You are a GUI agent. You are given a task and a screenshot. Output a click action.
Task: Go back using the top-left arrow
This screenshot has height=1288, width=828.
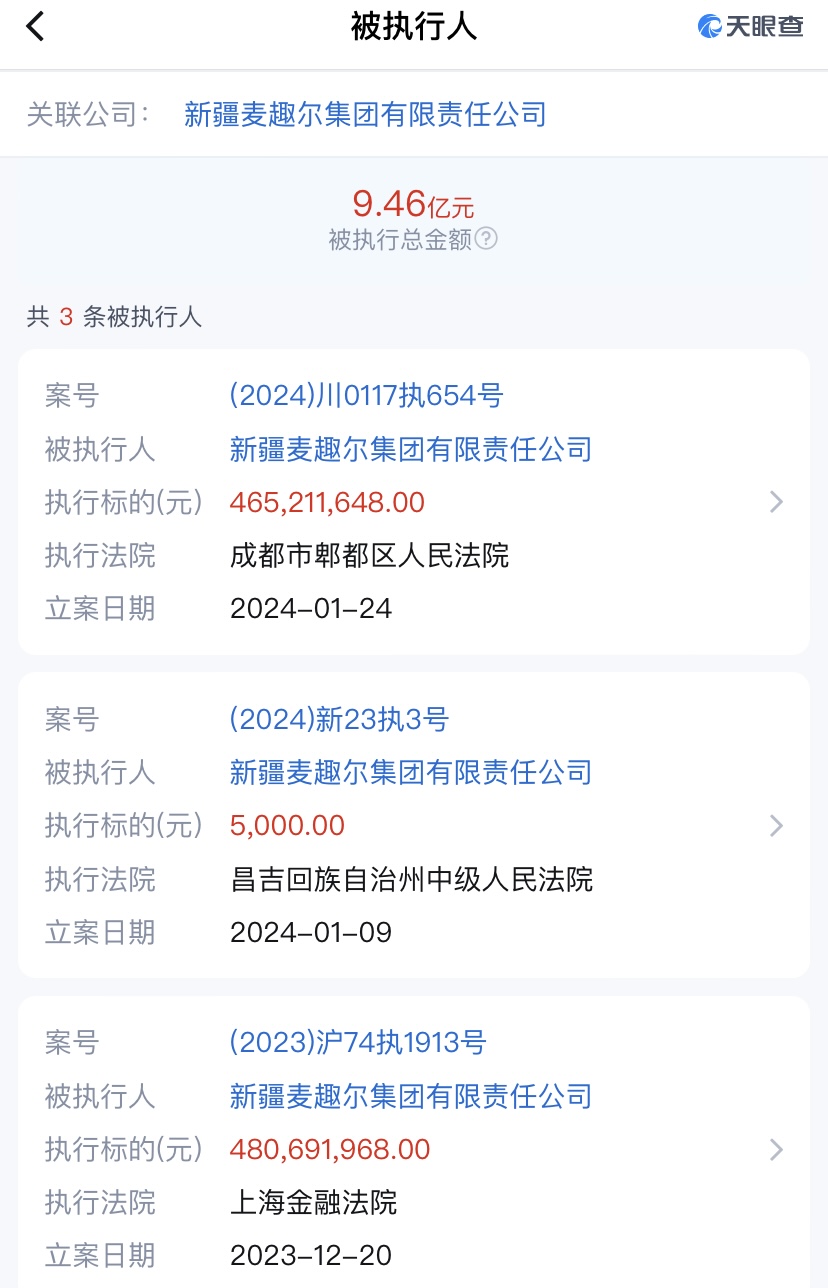(x=36, y=27)
